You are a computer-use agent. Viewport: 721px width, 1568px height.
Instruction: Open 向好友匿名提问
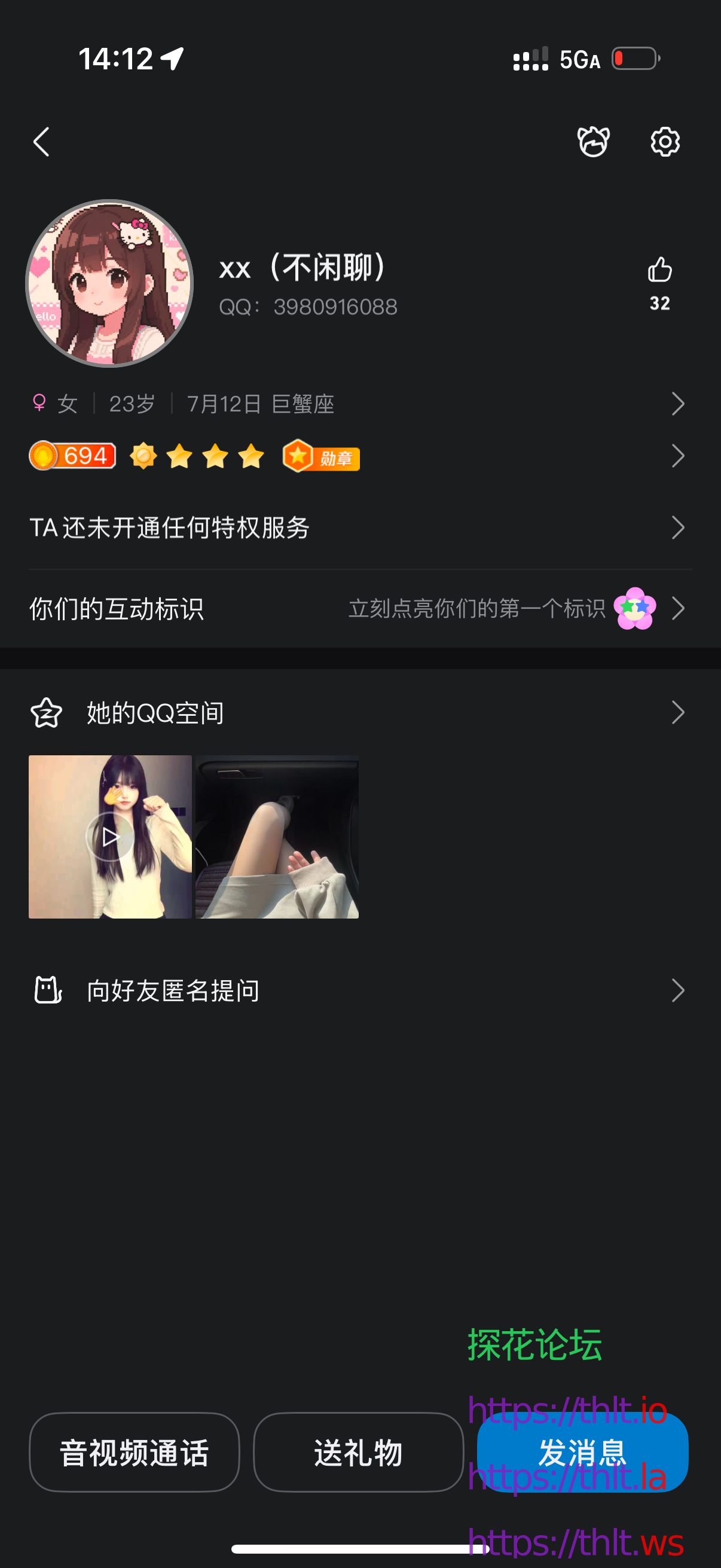pos(359,990)
